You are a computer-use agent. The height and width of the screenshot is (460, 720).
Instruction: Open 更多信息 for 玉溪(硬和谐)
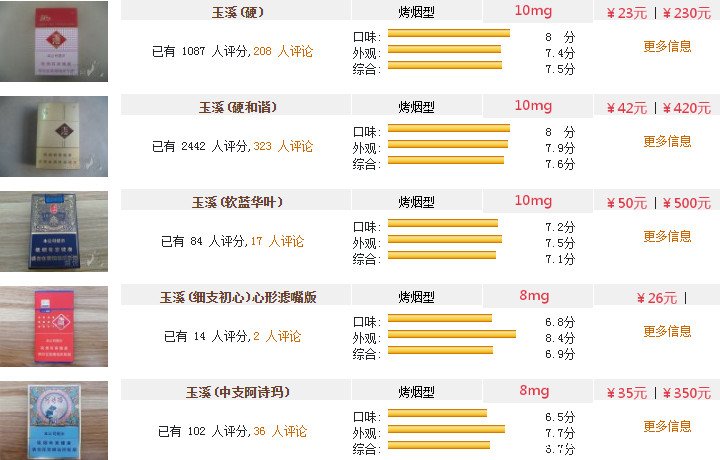pyautogui.click(x=667, y=141)
